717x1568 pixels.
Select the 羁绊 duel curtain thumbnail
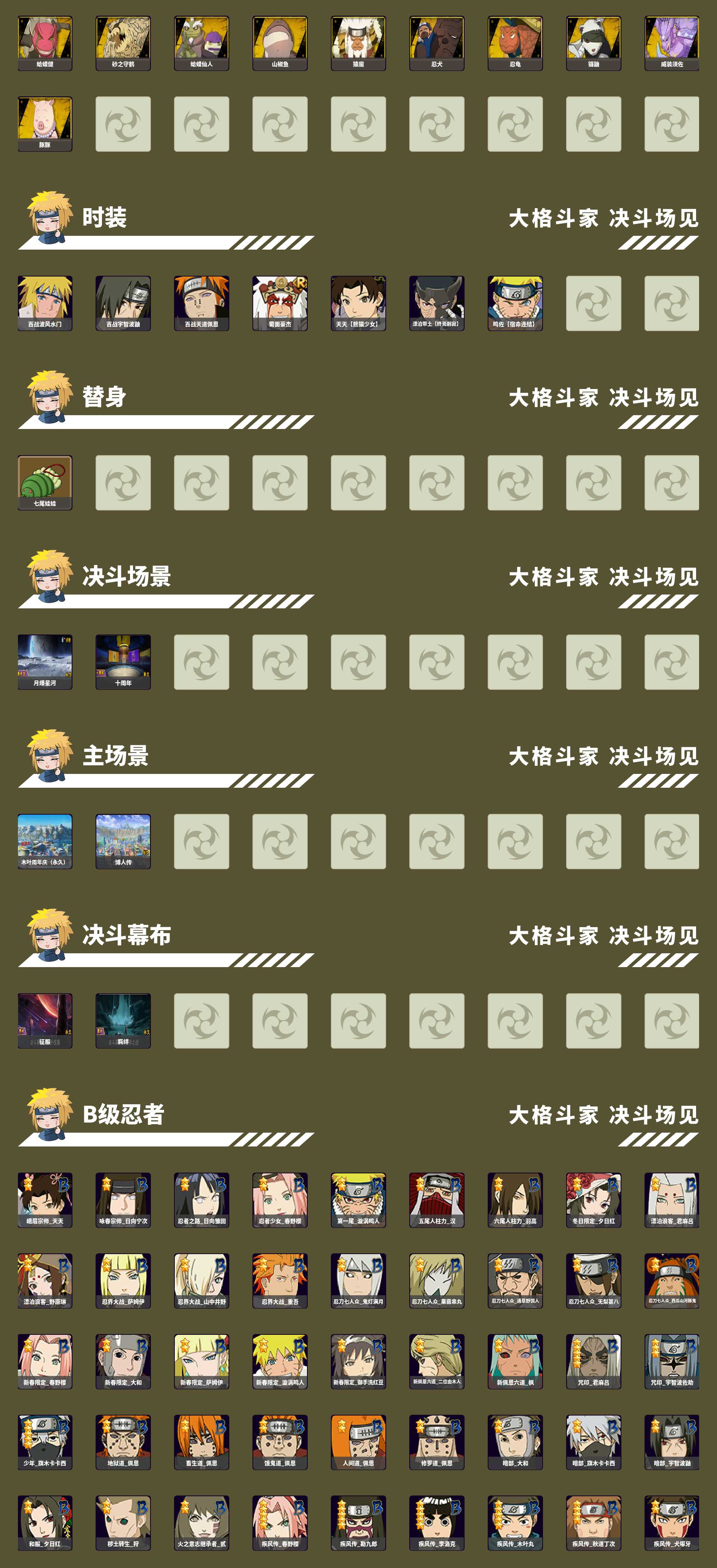pyautogui.click(x=124, y=1023)
